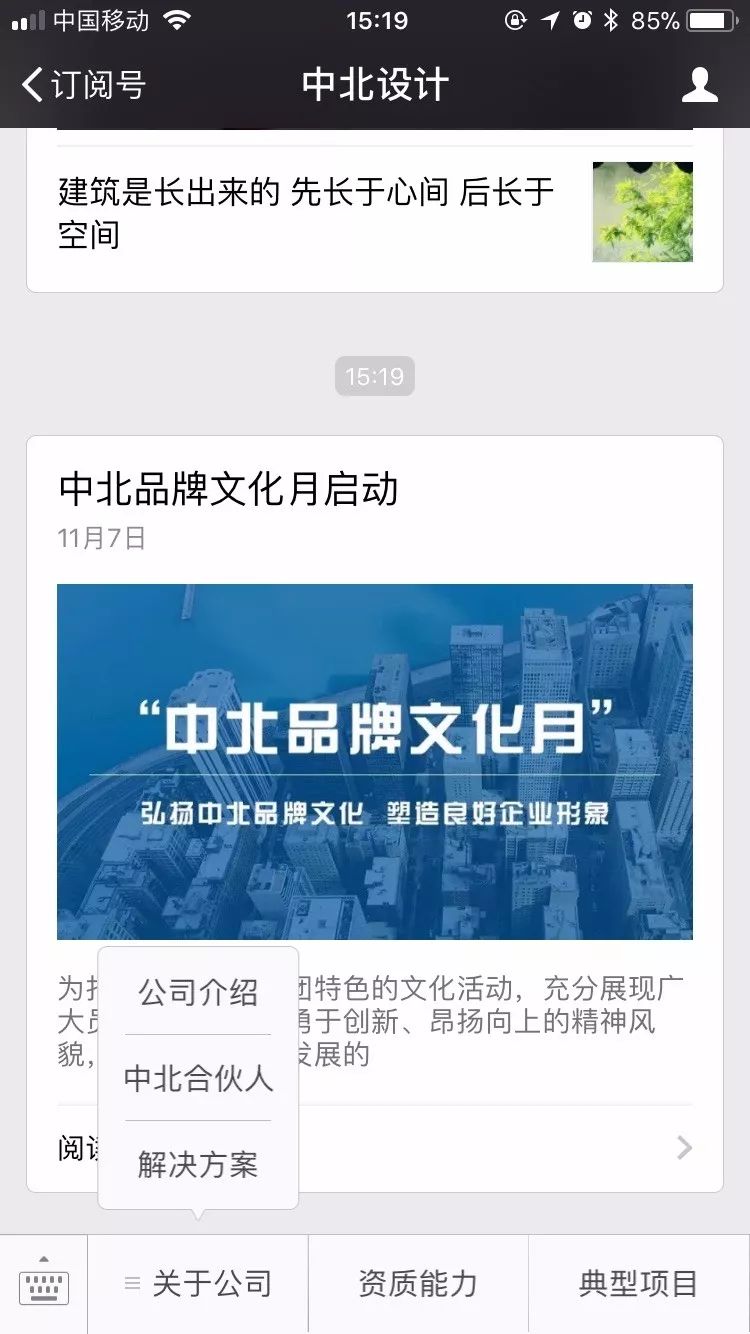This screenshot has height=1334, width=750.
Task: Tap the green plant article thumbnail
Action: 642,211
